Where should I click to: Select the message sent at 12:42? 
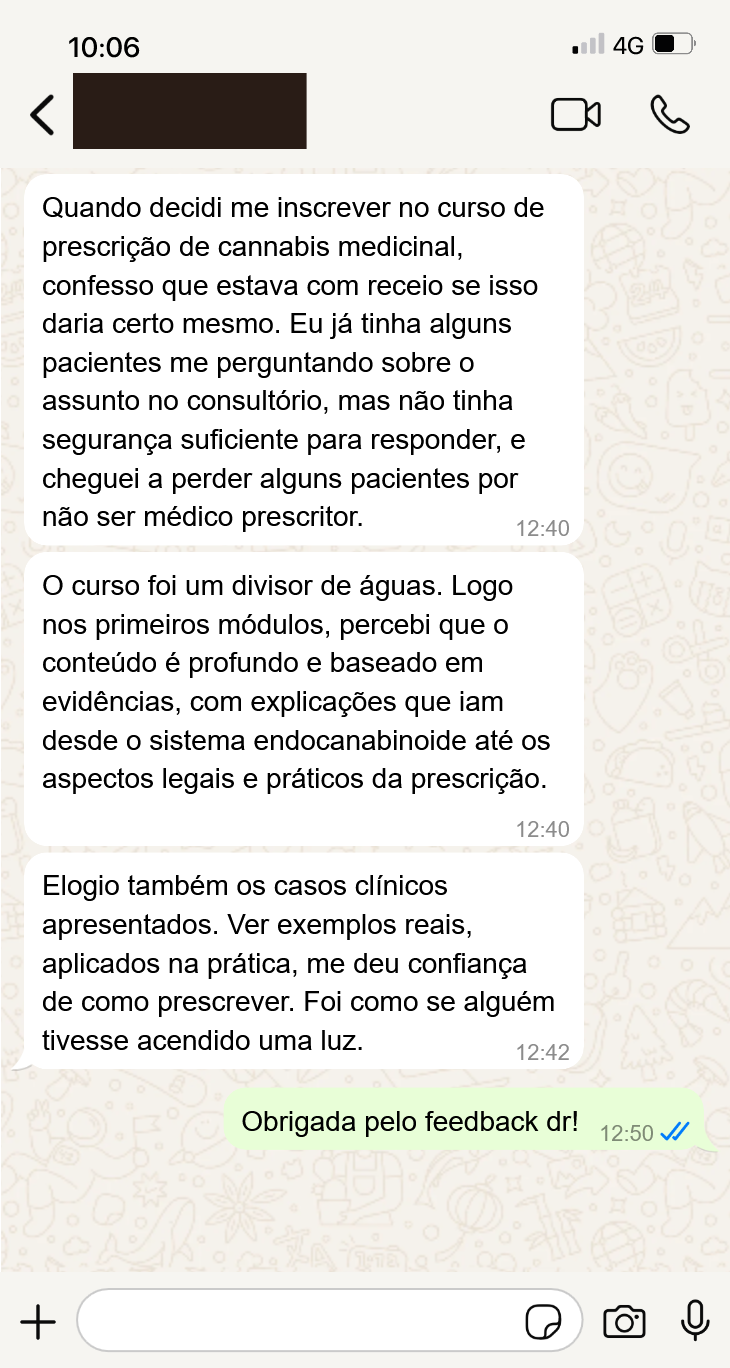pos(300,962)
